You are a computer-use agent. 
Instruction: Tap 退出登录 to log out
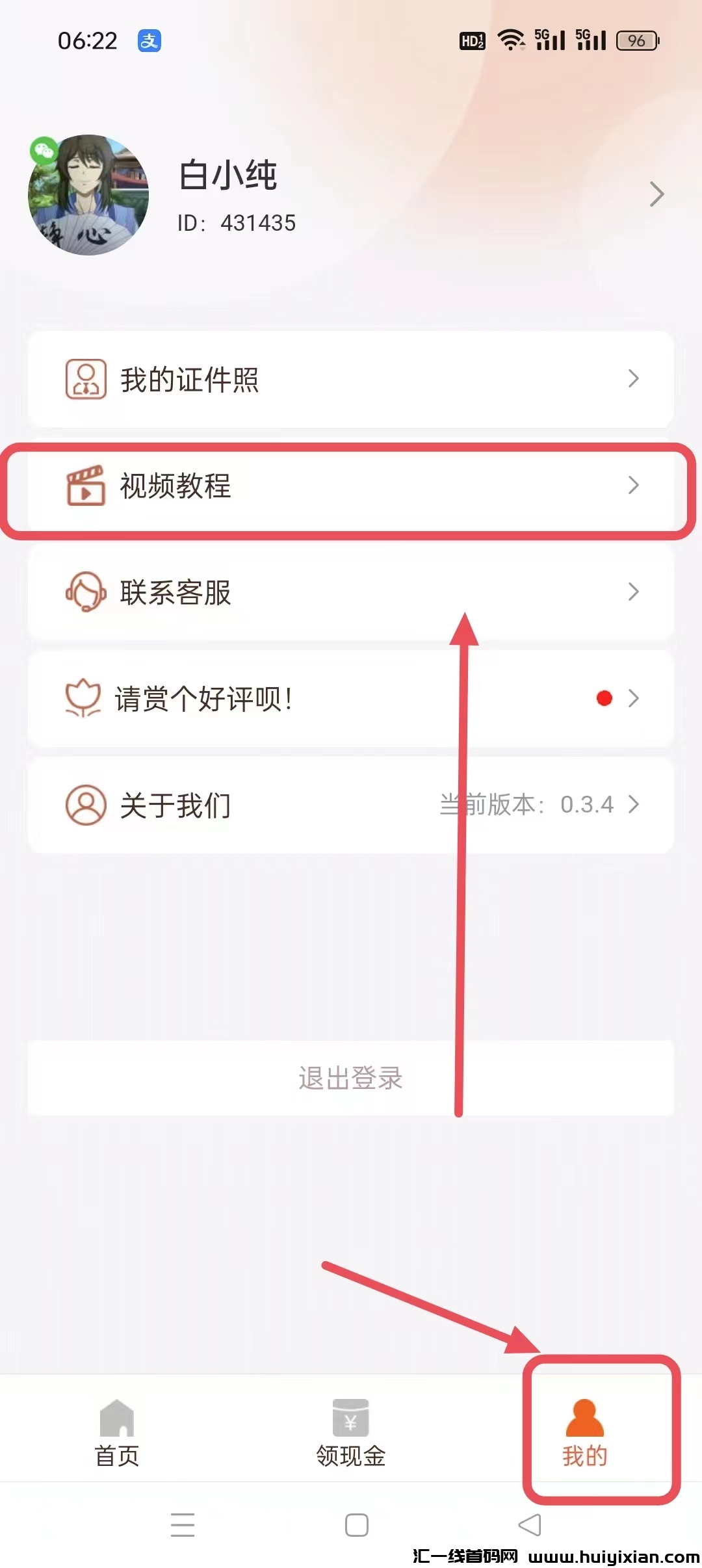pyautogui.click(x=351, y=1078)
